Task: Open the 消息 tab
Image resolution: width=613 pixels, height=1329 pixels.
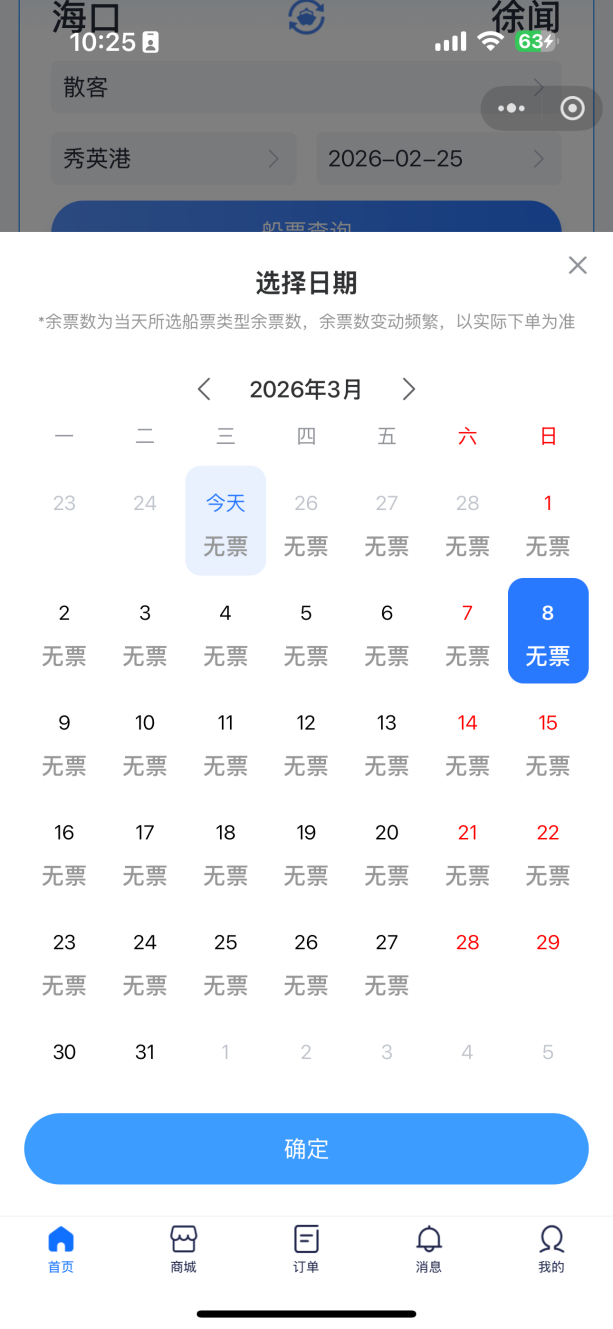Action: (x=429, y=1250)
